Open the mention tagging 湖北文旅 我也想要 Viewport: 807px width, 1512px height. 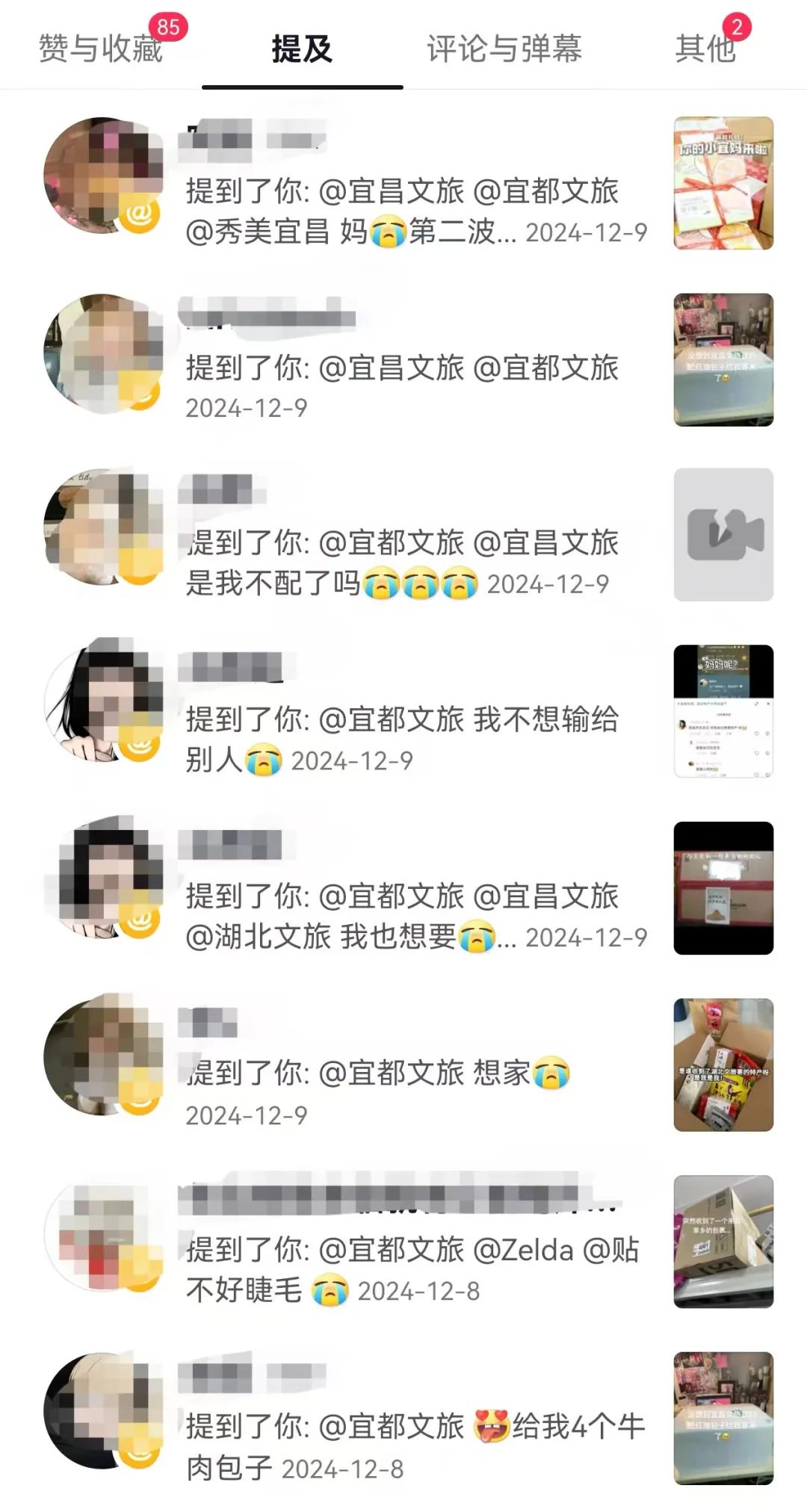click(415, 916)
